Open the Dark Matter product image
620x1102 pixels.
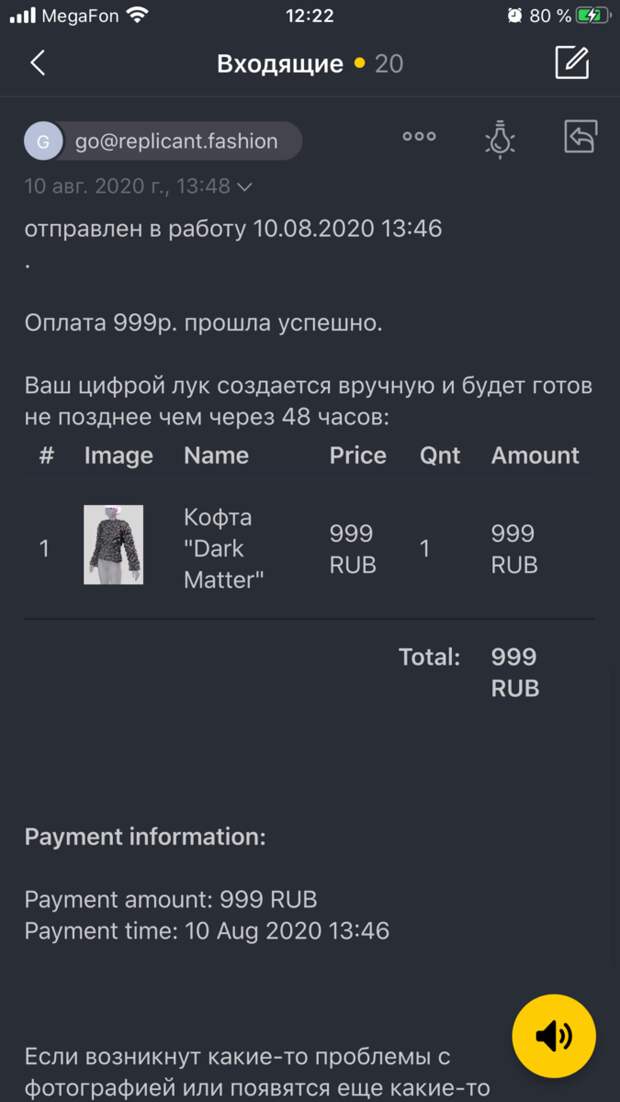(x=113, y=545)
